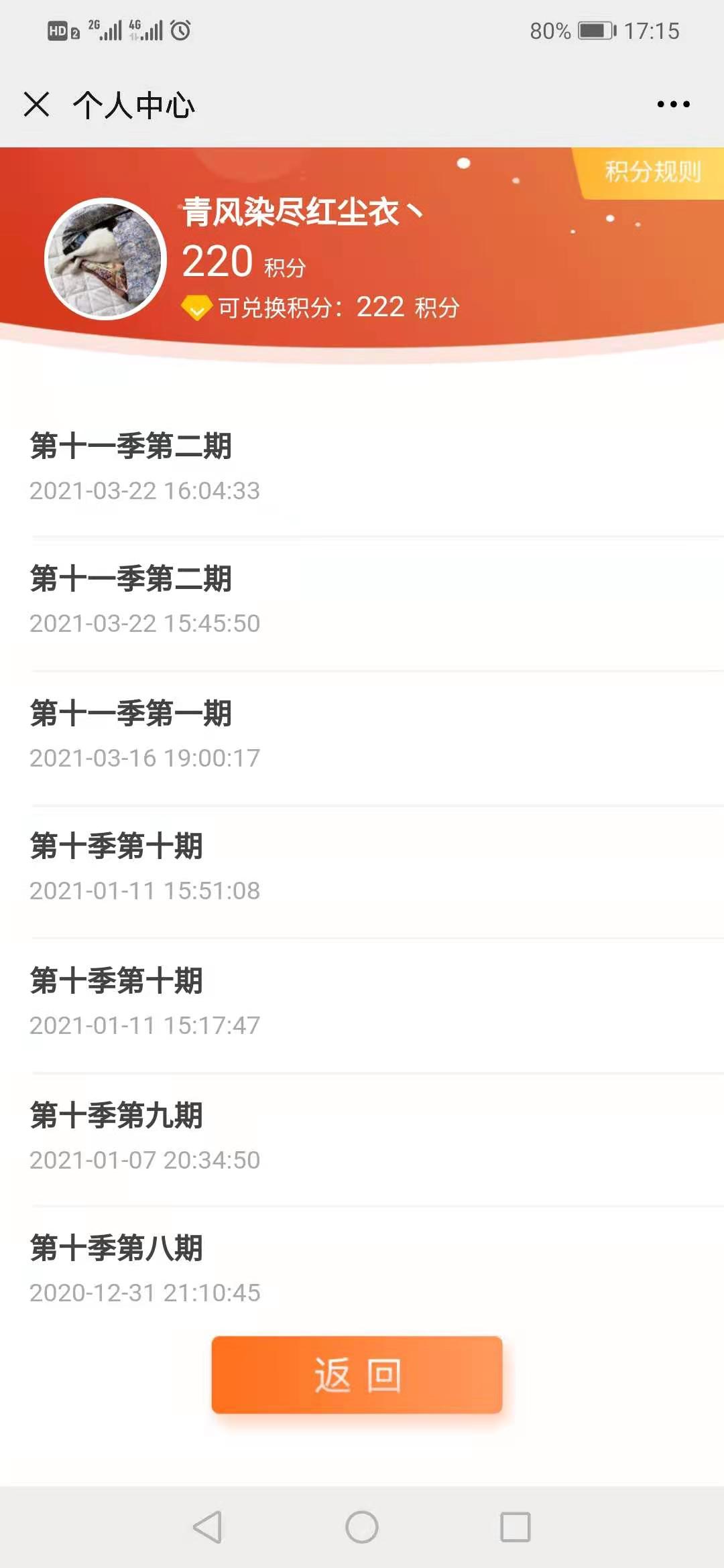
Task: Open the three-dot overflow menu
Action: point(673,105)
